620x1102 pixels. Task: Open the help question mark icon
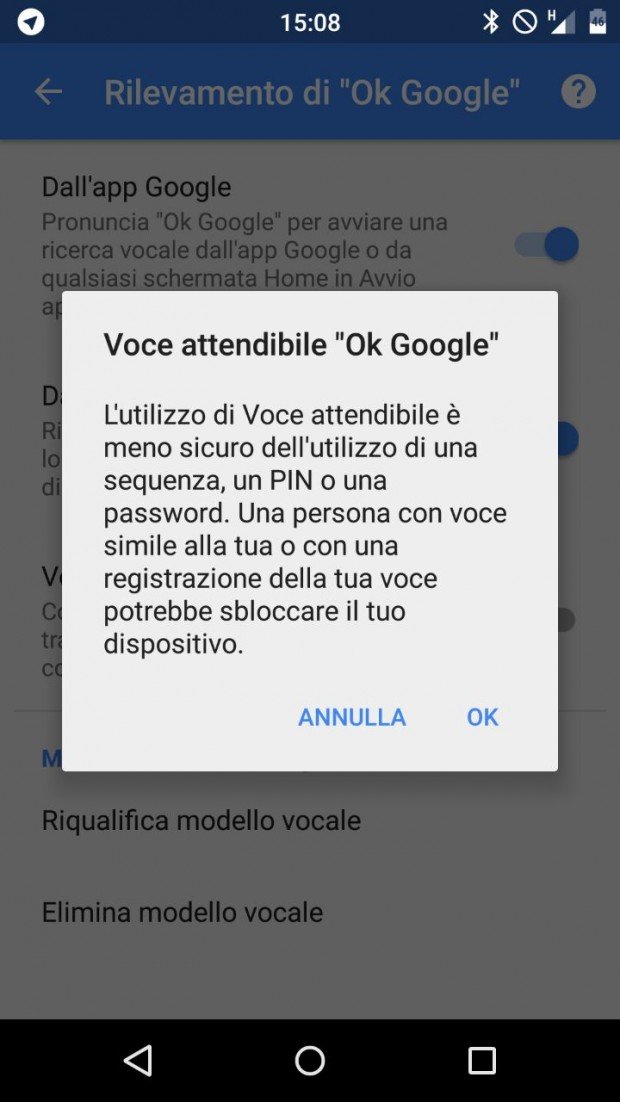(x=579, y=91)
